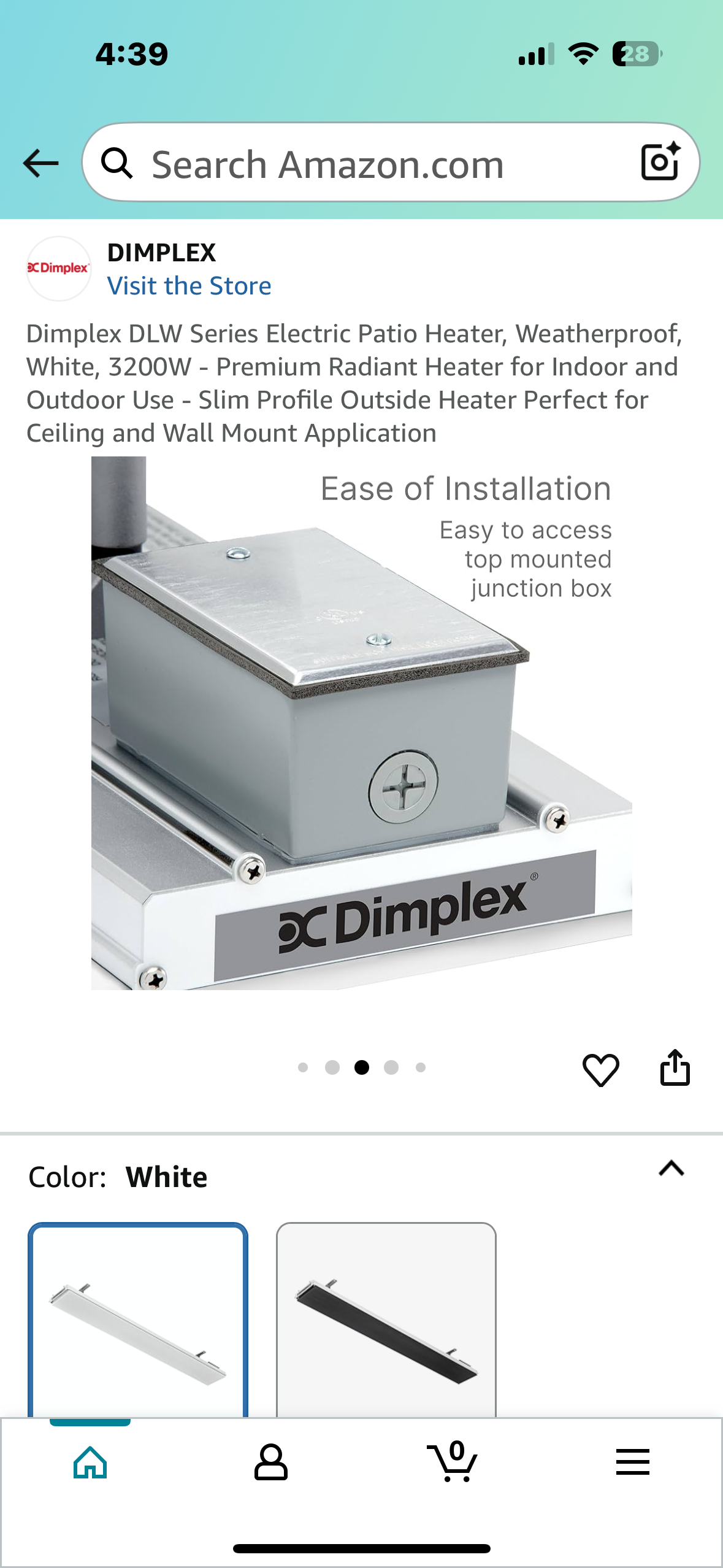Viewport: 723px width, 1568px height.
Task: Share this product
Action: point(675,1068)
